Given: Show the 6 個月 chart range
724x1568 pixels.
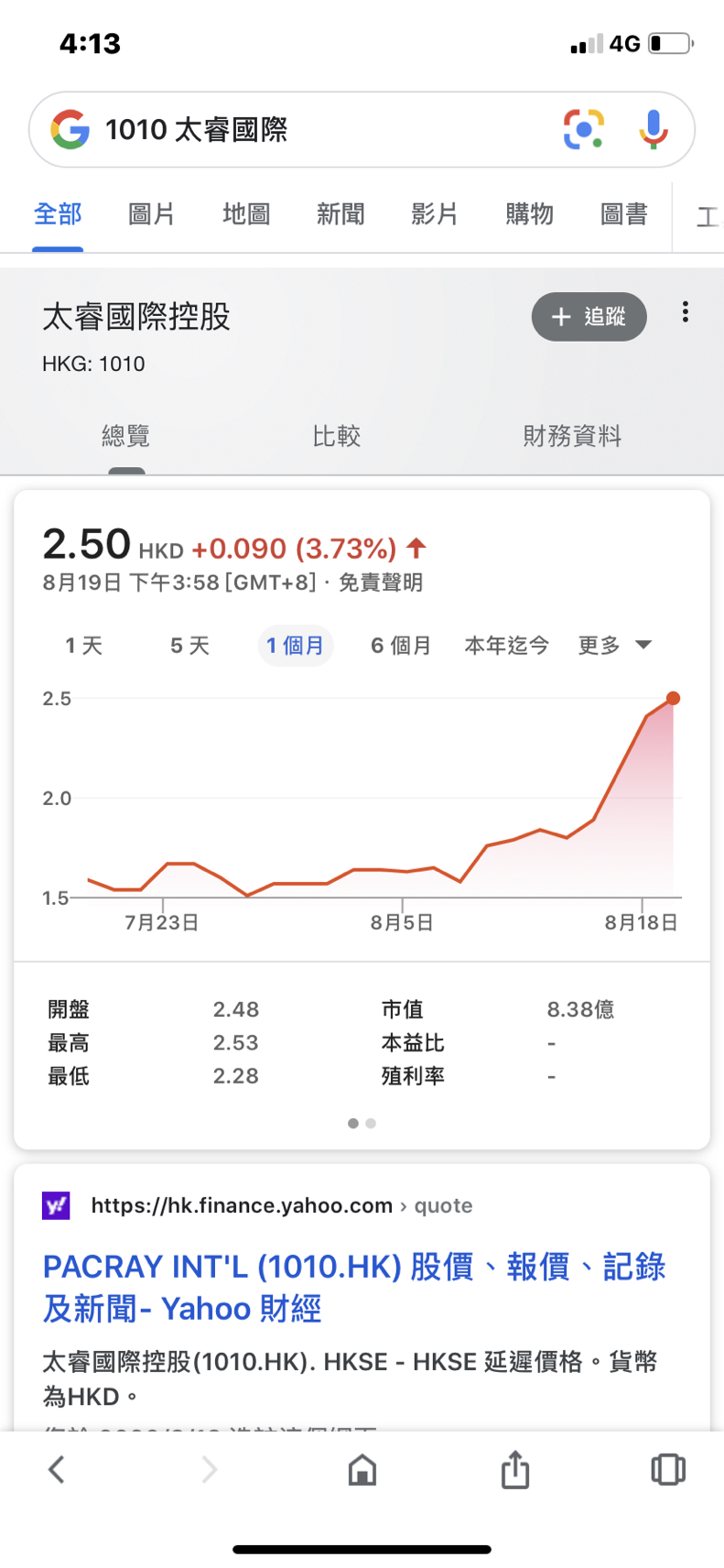Looking at the screenshot, I should point(401,646).
